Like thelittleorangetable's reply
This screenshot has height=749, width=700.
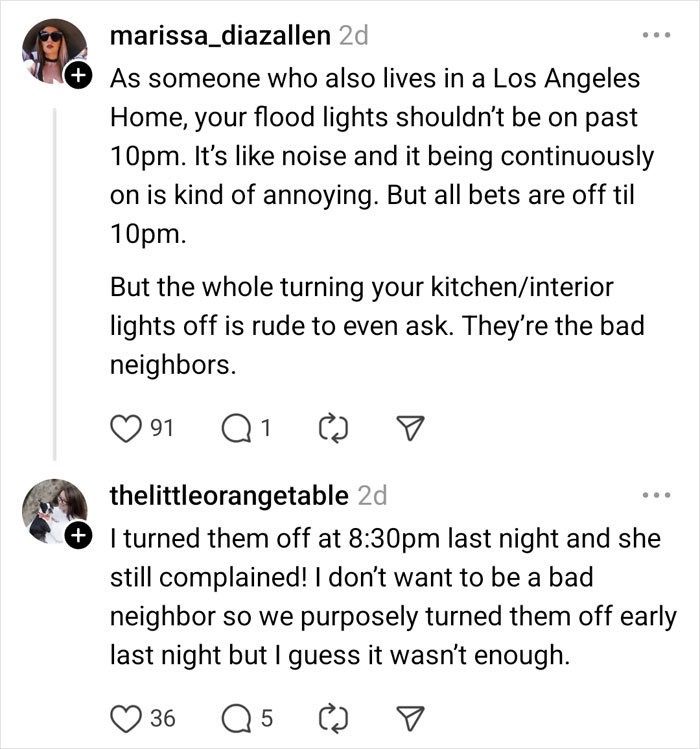pos(124,717)
